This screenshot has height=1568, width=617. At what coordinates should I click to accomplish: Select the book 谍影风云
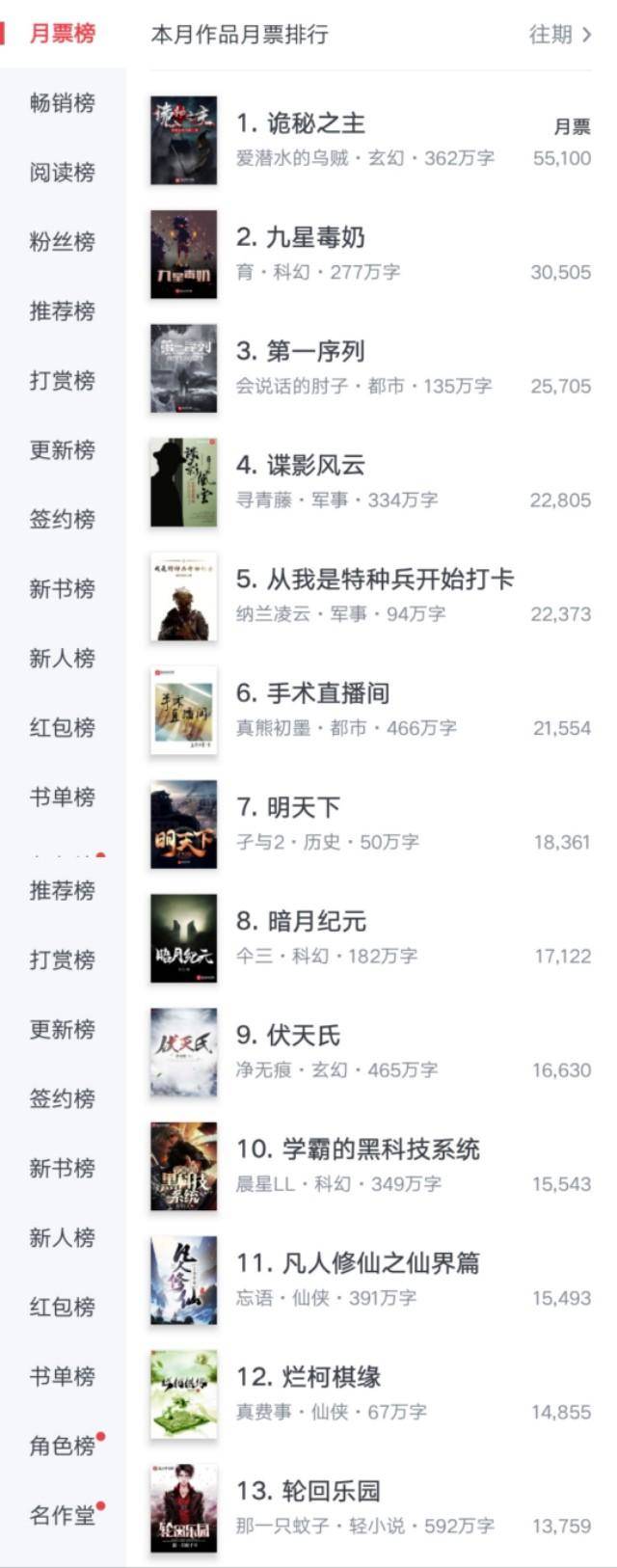(301, 465)
